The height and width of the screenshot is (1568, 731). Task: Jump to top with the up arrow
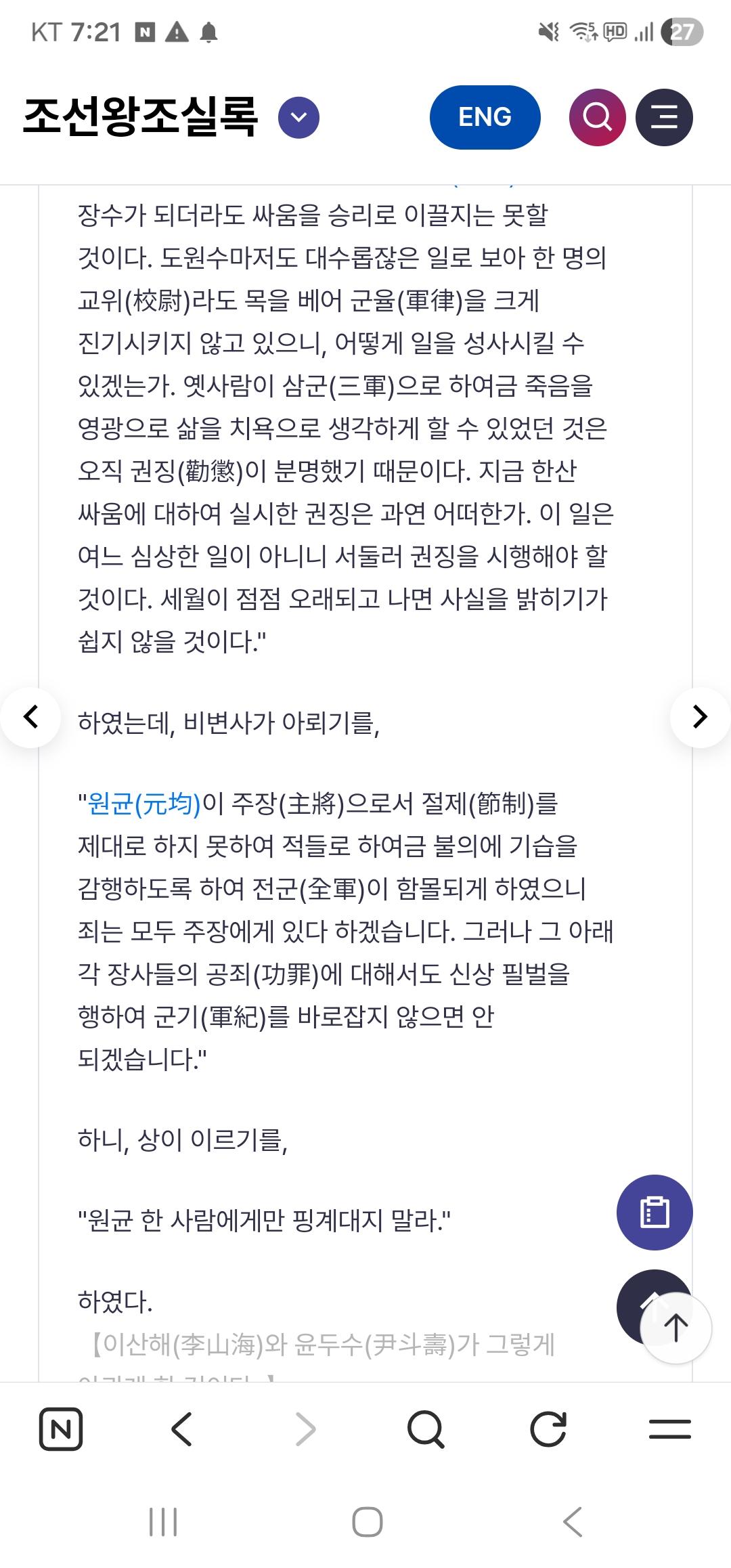click(x=675, y=1327)
